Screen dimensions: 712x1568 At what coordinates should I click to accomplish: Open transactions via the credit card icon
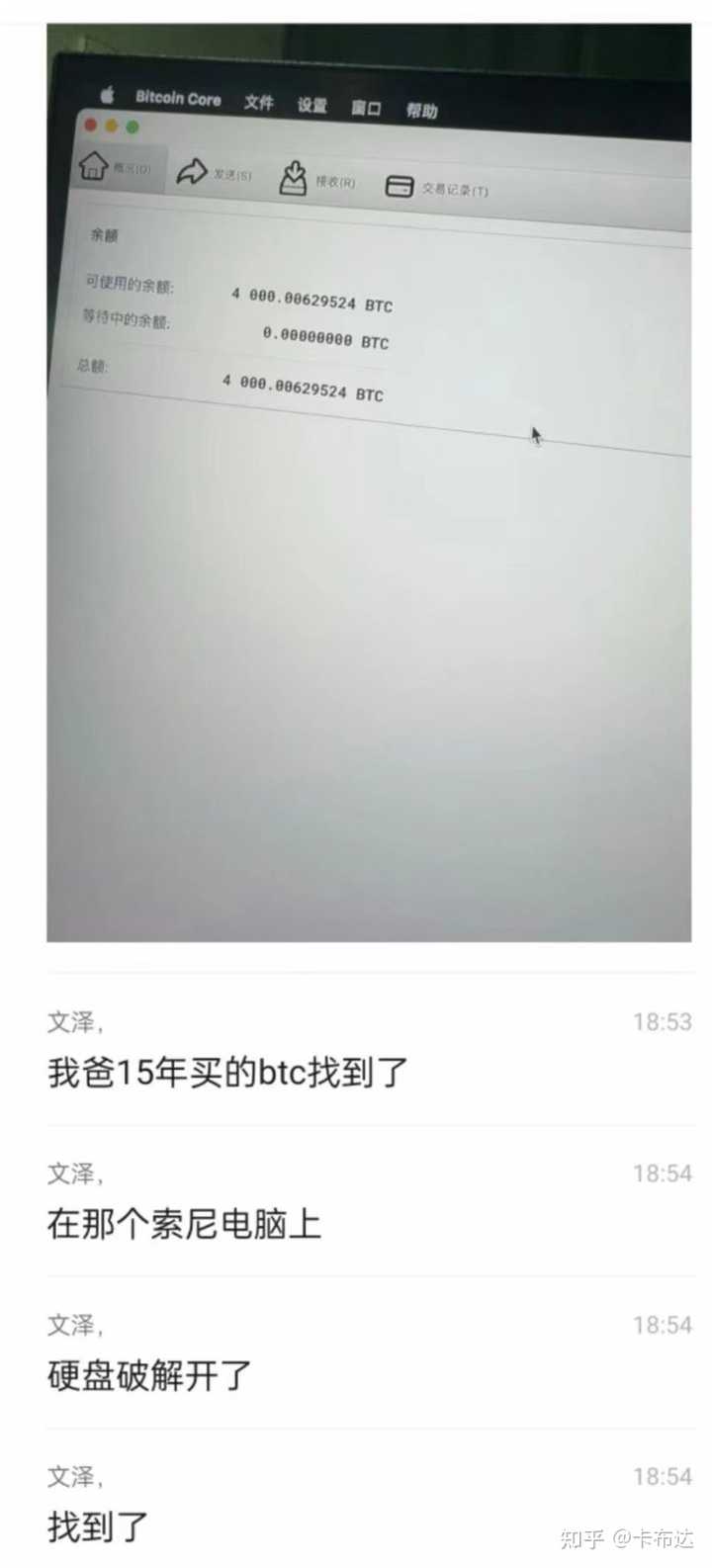pyautogui.click(x=399, y=185)
